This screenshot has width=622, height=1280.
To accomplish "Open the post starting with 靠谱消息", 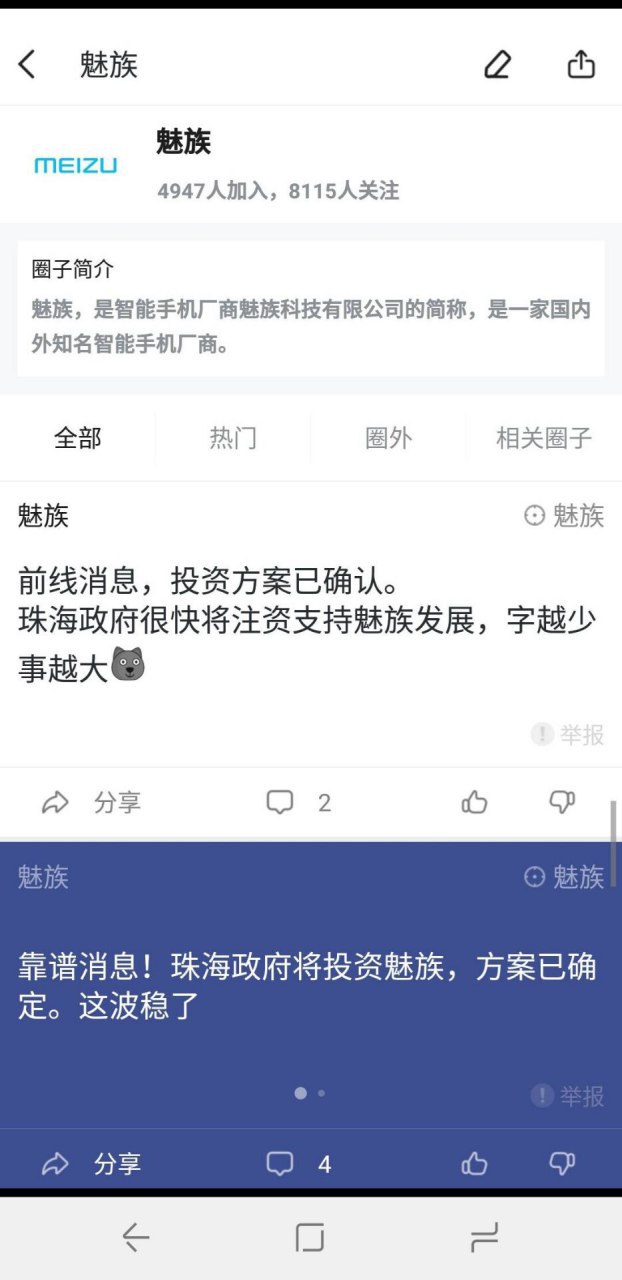I will (x=300, y=986).
